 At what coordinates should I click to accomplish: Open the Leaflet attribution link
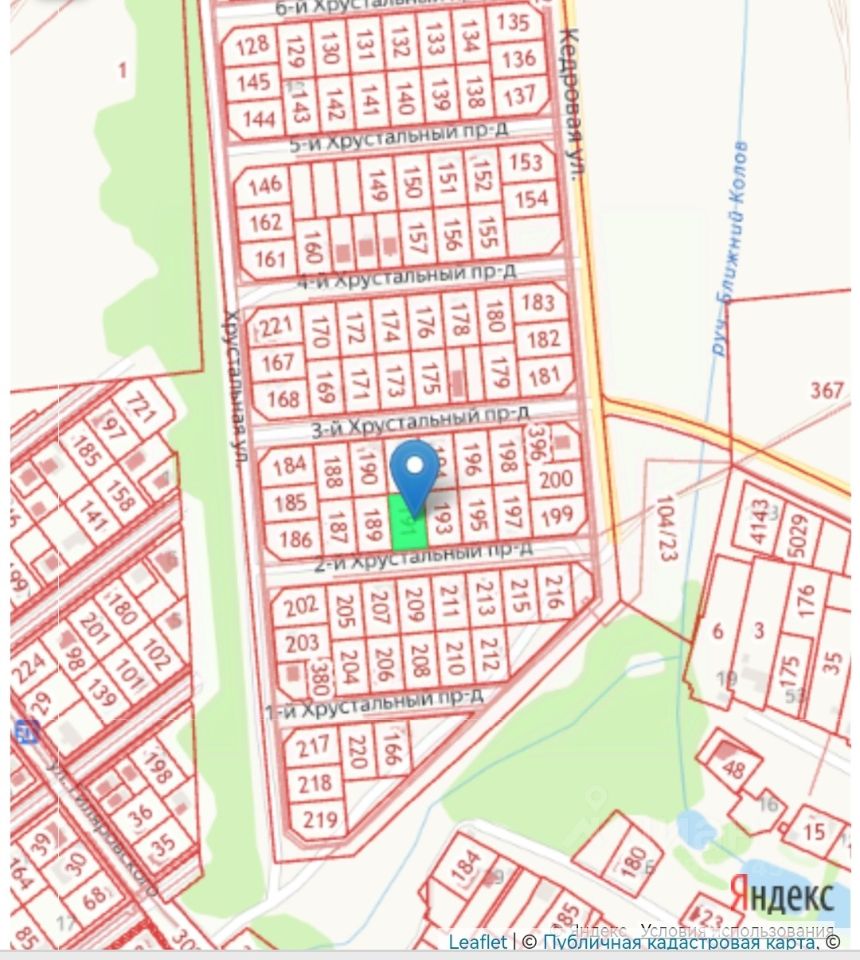[x=477, y=941]
